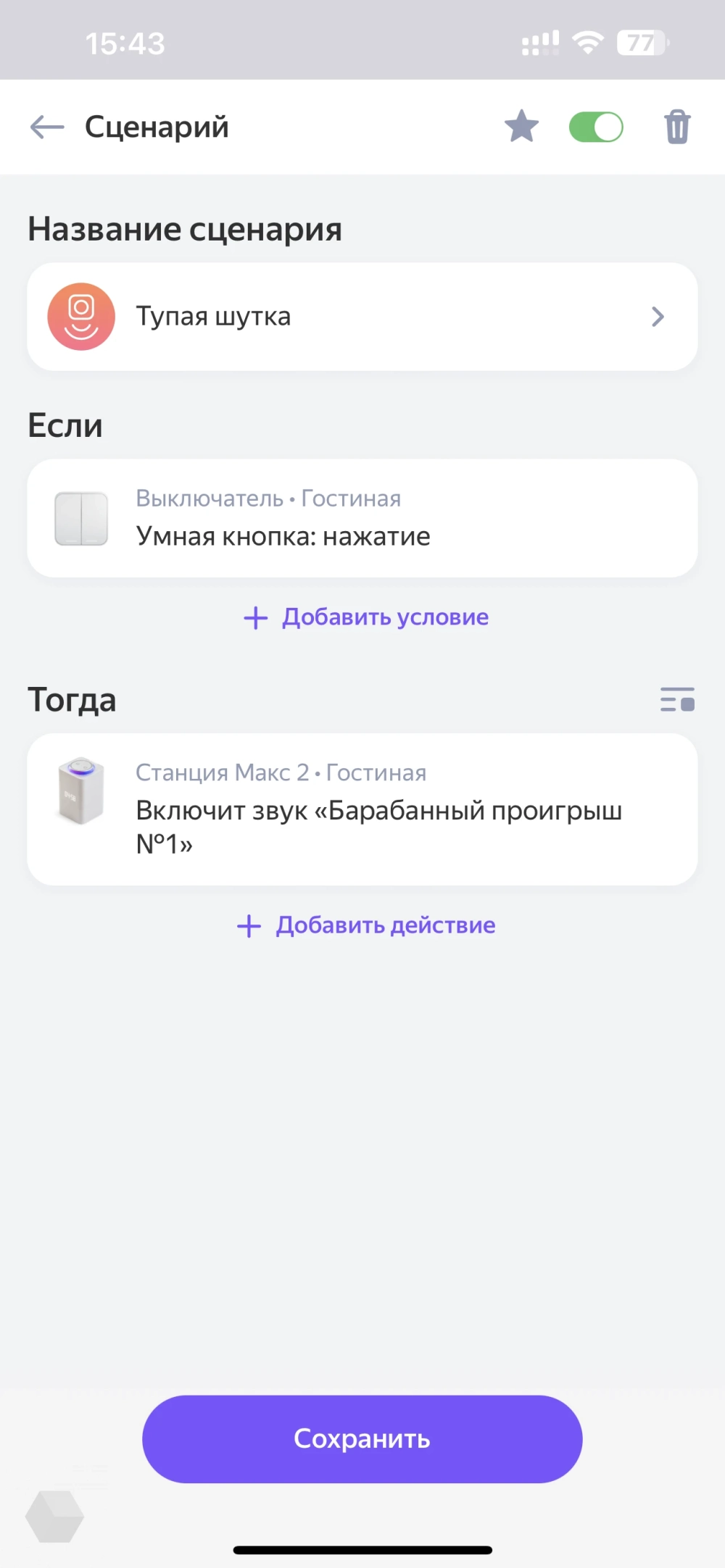725x1568 pixels.
Task: Delete this scenario using the trash icon
Action: 677,128
